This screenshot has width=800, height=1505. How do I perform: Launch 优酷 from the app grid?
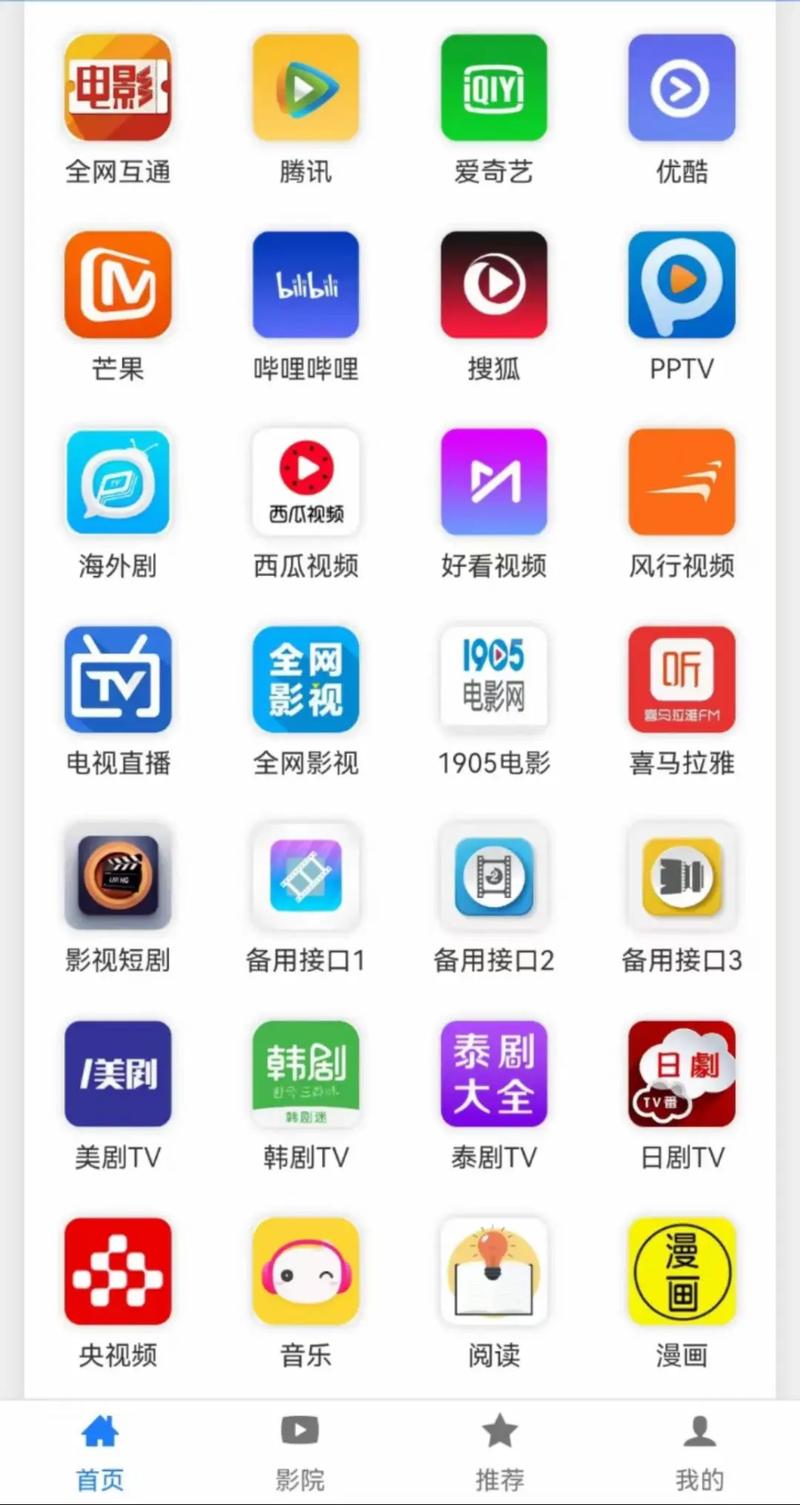pos(682,87)
